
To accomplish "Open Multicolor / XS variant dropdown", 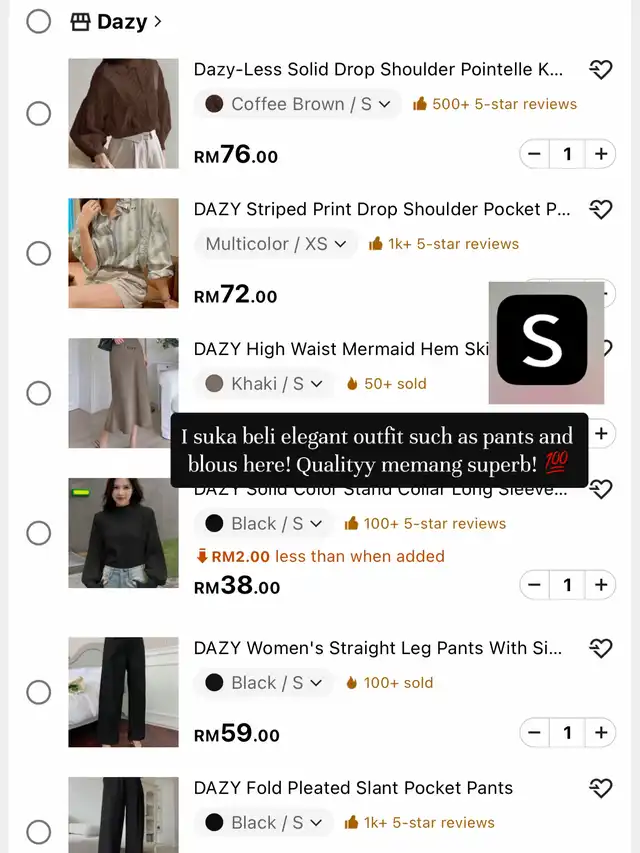I will [276, 244].
